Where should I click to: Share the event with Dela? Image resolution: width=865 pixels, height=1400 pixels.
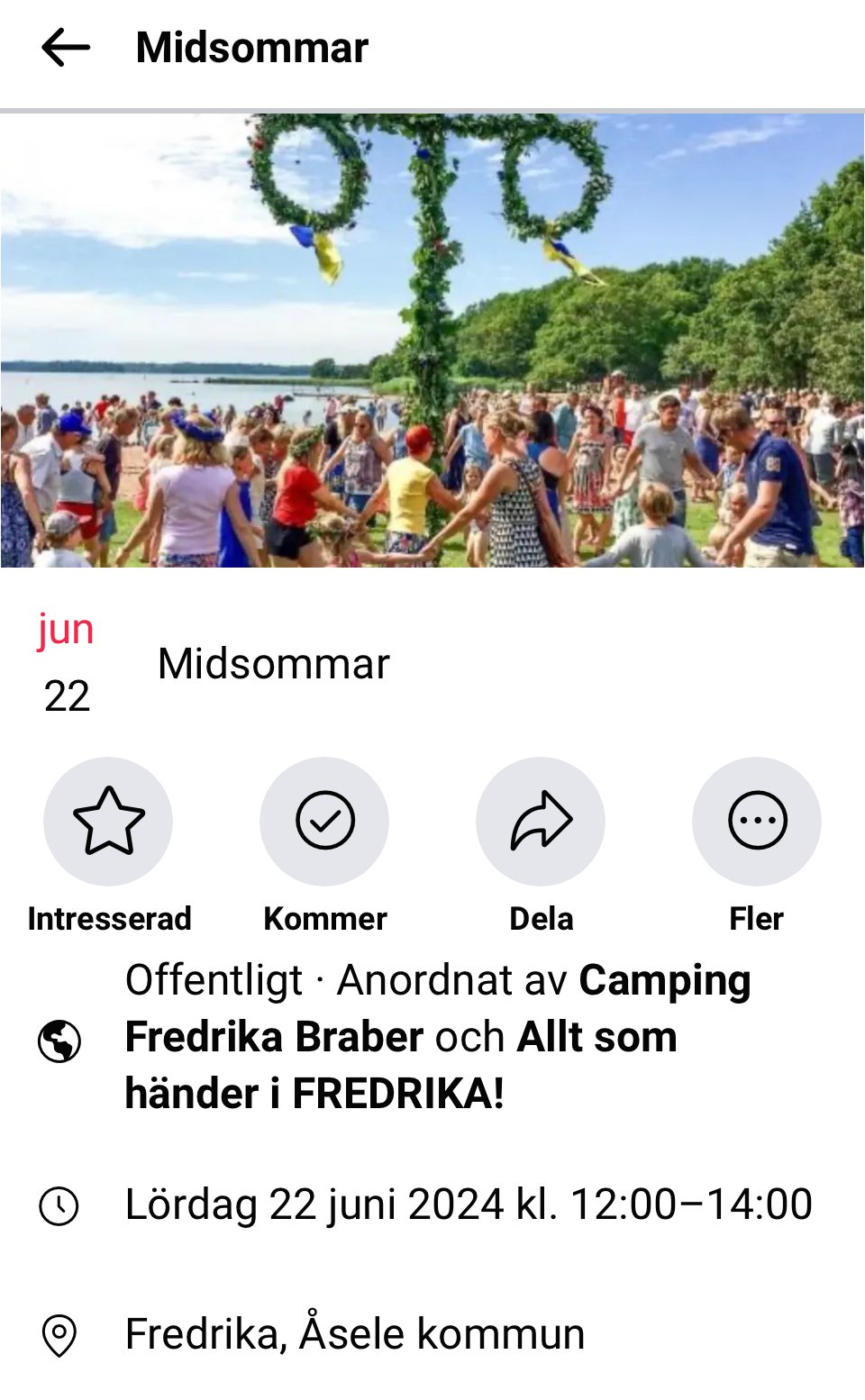(x=541, y=821)
